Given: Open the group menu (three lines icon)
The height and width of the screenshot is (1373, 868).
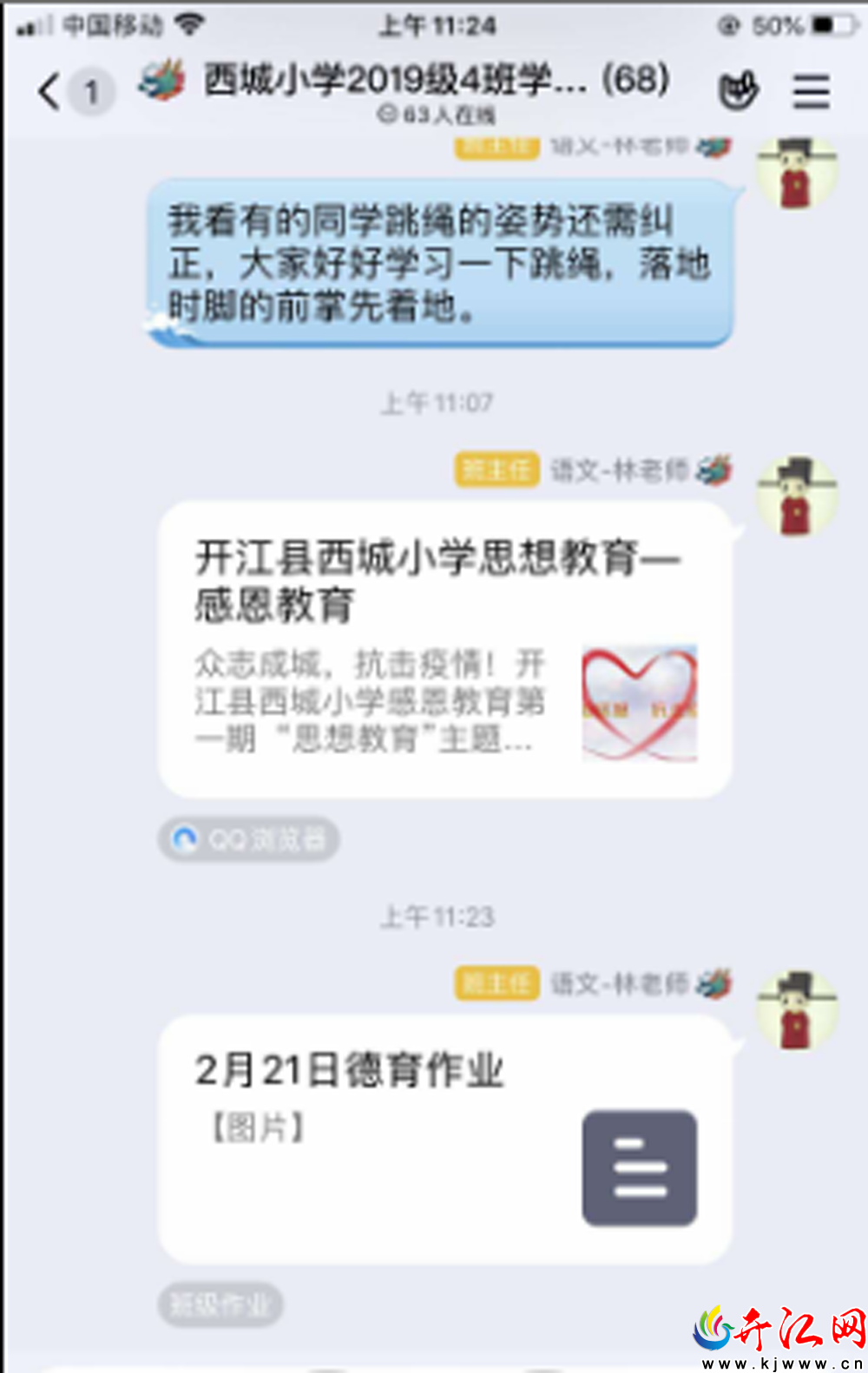Looking at the screenshot, I should [811, 90].
